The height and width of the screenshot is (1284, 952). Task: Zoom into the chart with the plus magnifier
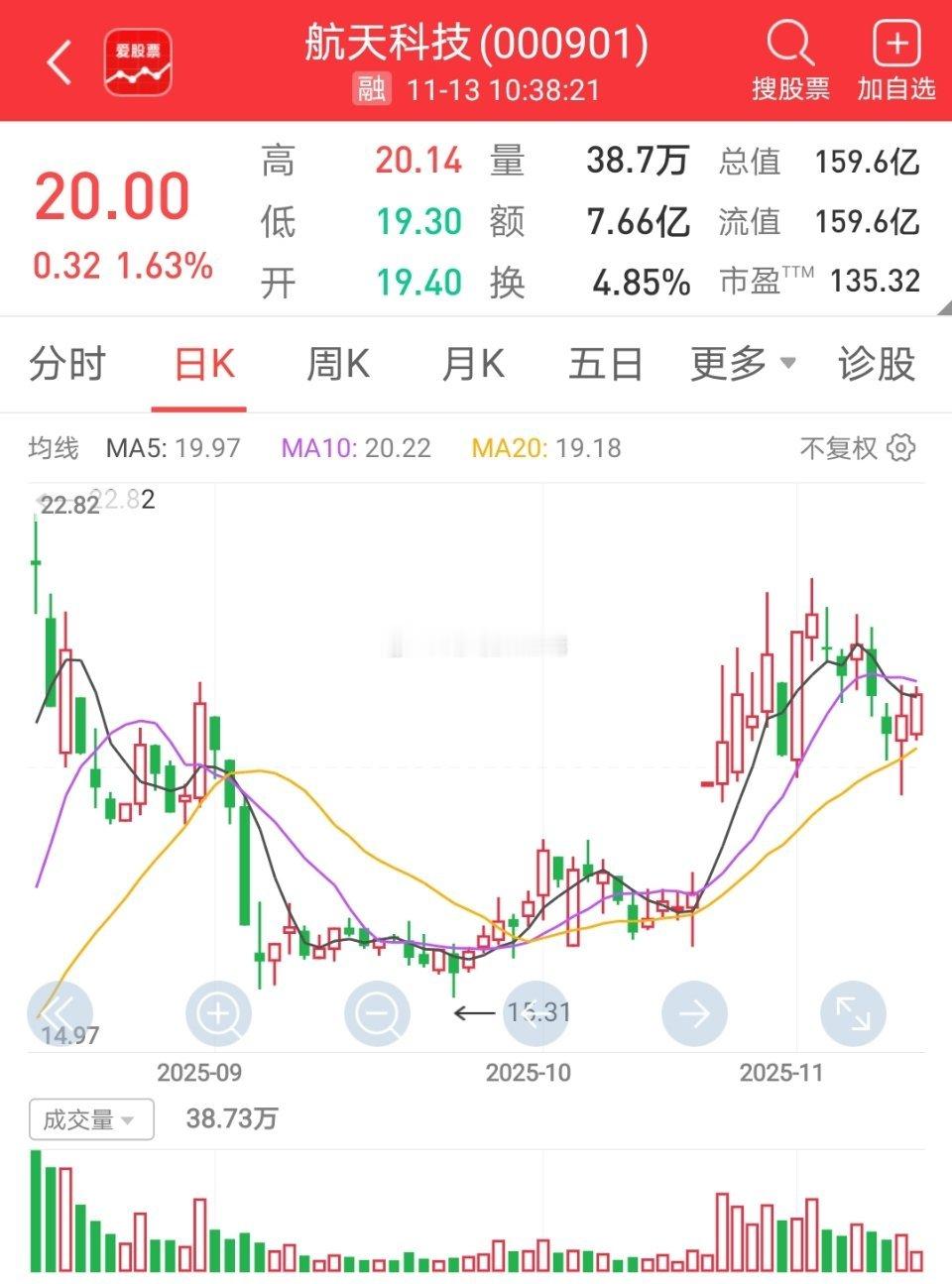point(218,1013)
